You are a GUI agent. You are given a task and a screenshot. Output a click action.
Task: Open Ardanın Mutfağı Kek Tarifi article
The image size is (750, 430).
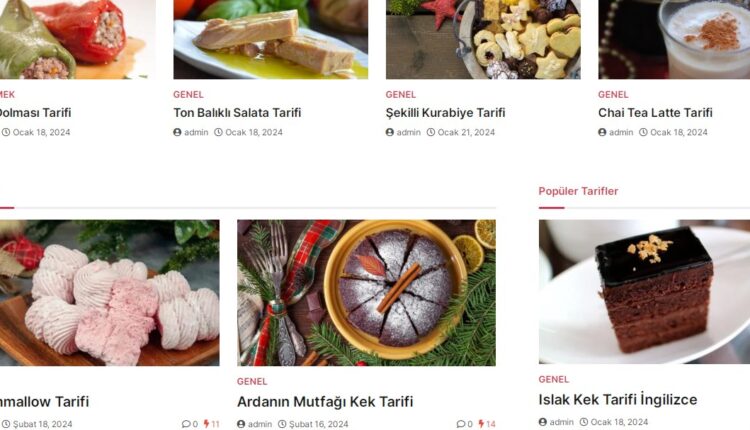pyautogui.click(x=324, y=401)
